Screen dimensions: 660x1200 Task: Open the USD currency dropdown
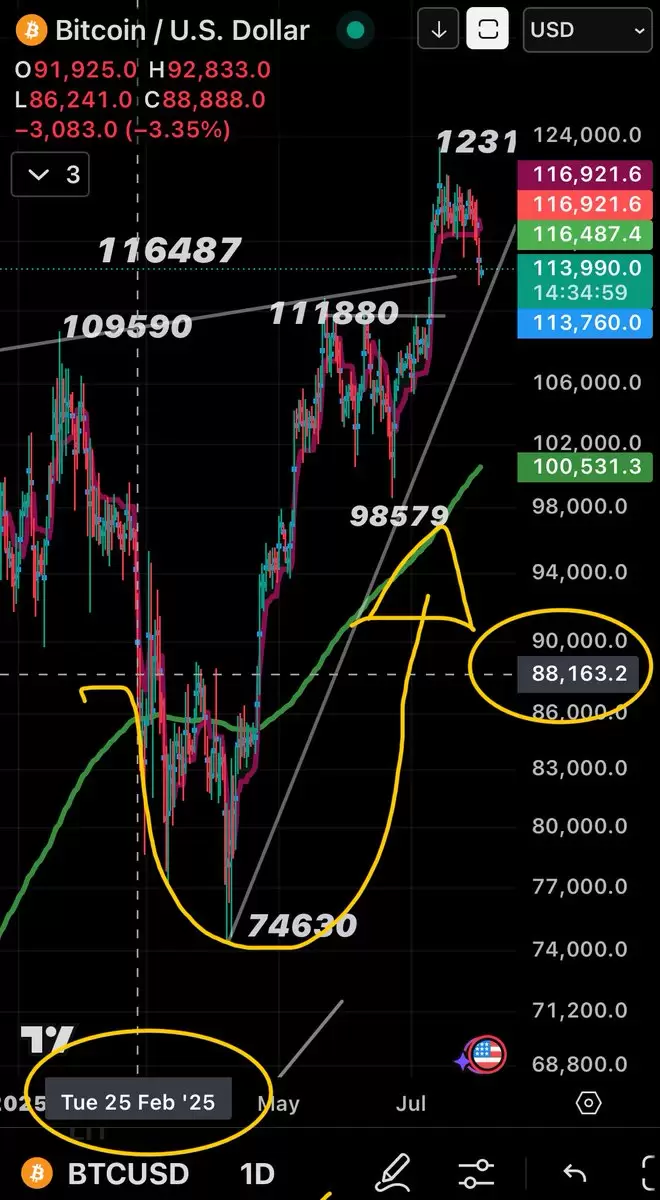tap(586, 30)
